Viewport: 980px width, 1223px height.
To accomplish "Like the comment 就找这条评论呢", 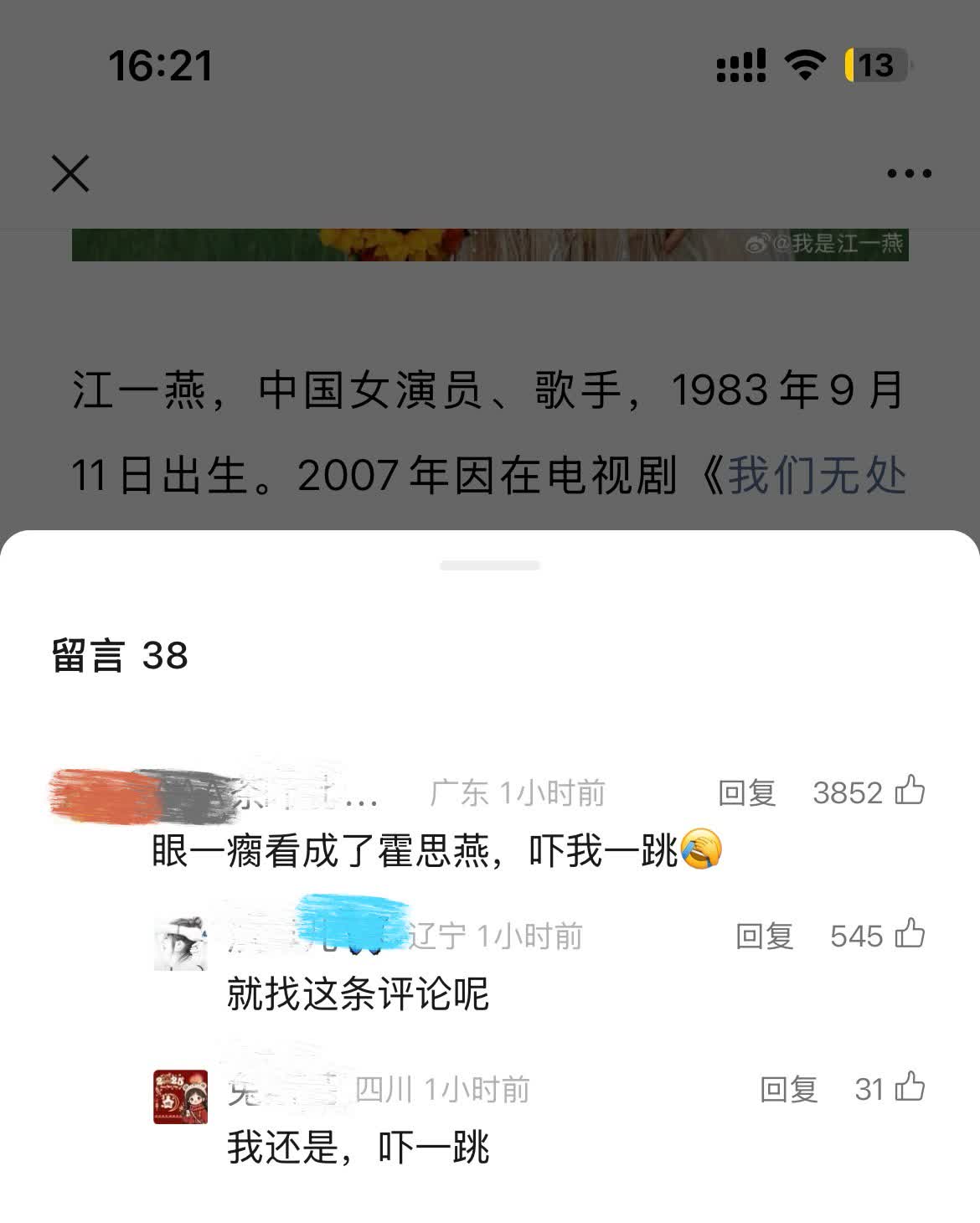I will [910, 934].
